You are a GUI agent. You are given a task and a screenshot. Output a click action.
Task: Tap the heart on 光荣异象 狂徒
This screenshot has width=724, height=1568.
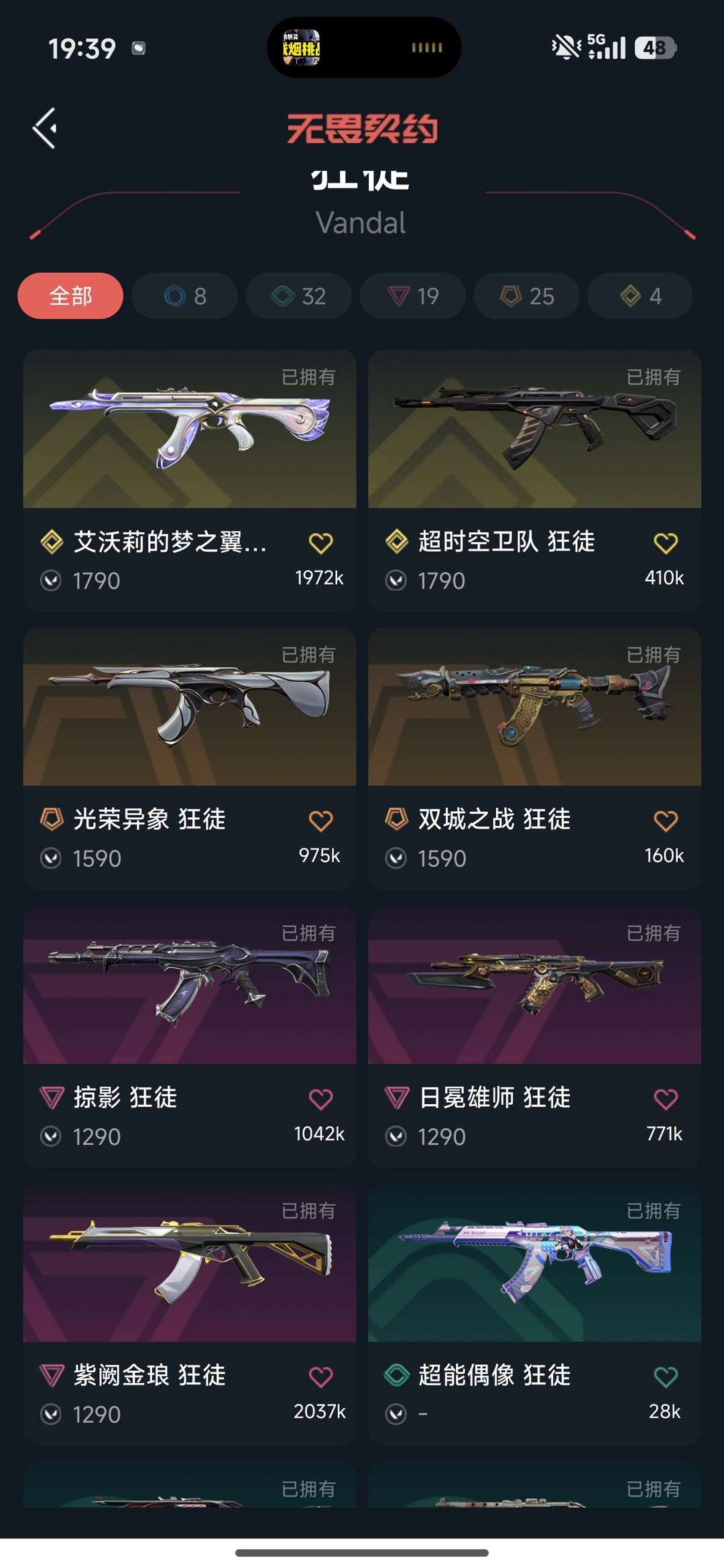coord(320,821)
